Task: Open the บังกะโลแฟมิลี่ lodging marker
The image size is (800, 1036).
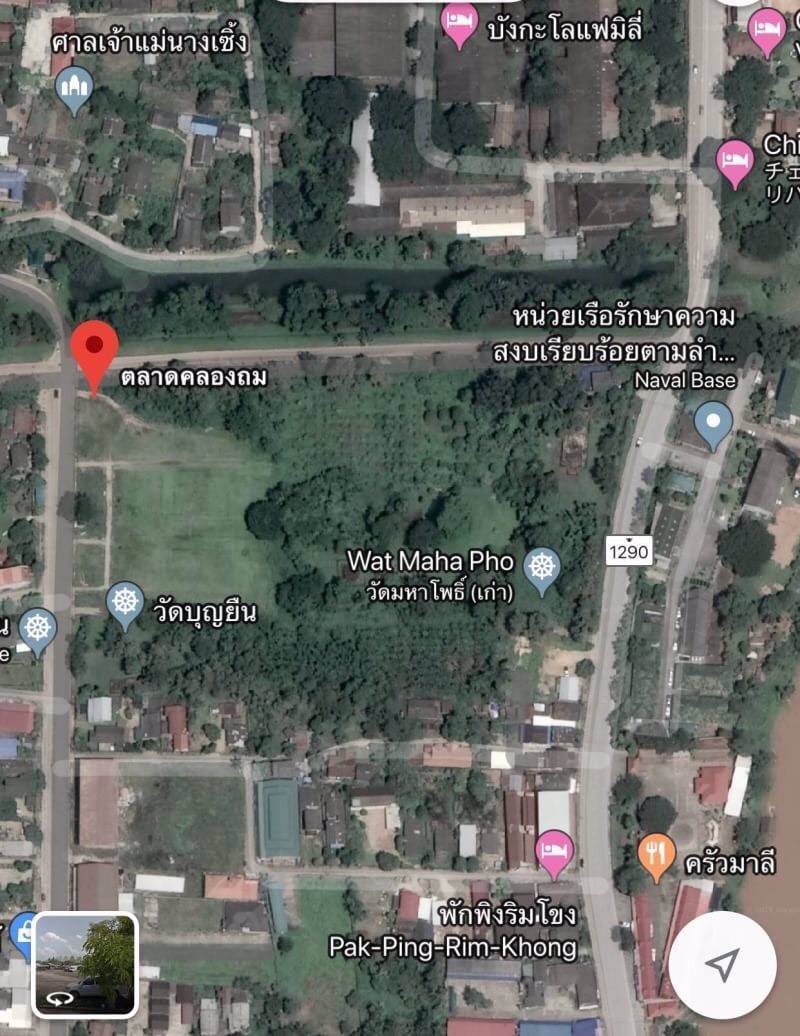Action: 459,20
